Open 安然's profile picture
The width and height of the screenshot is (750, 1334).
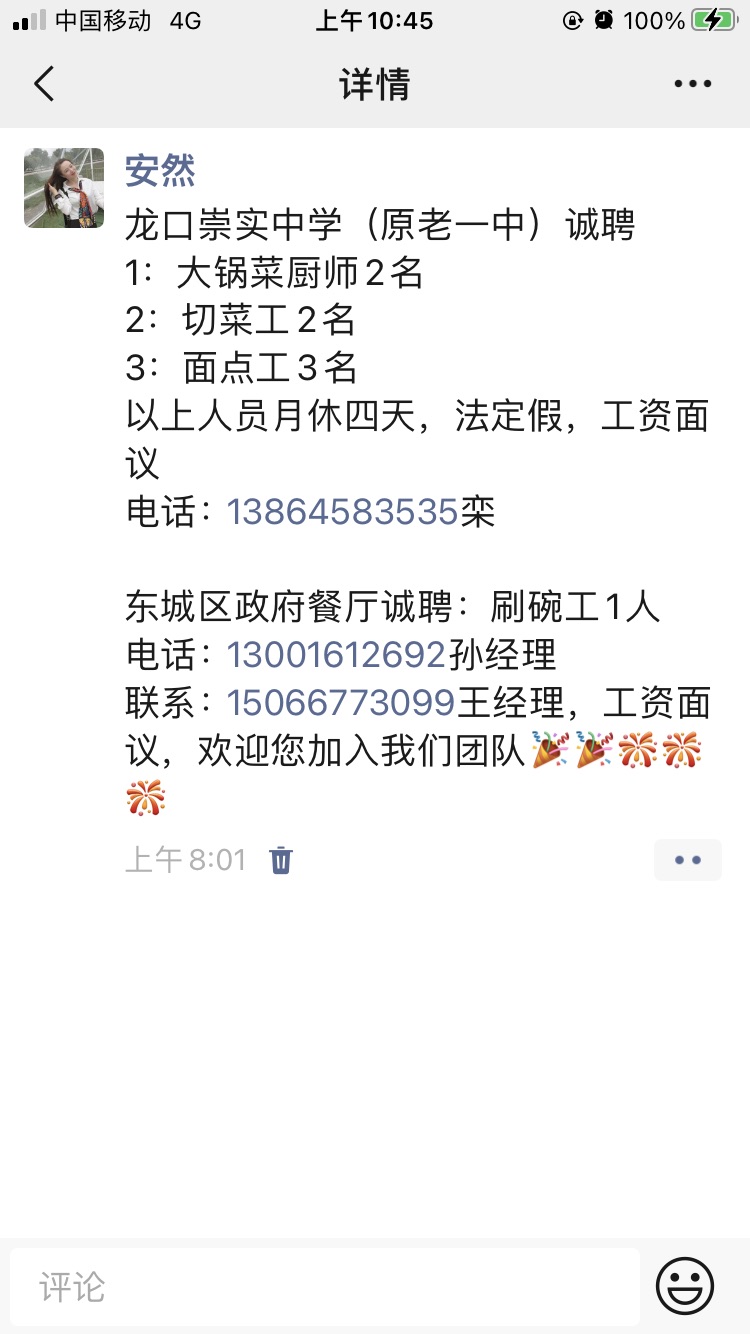coord(64,188)
